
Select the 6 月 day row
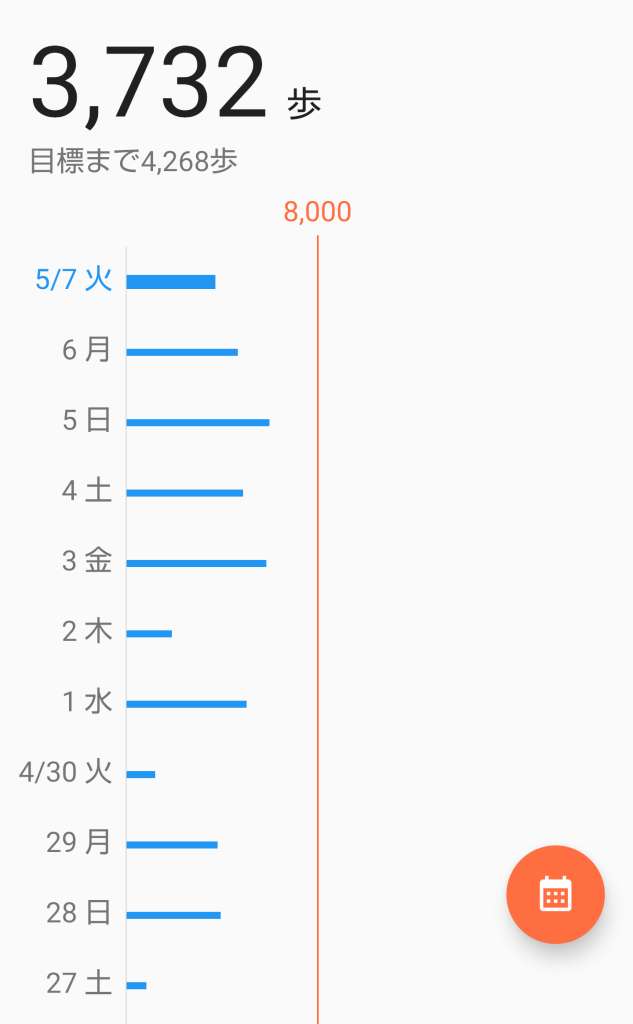(x=182, y=351)
